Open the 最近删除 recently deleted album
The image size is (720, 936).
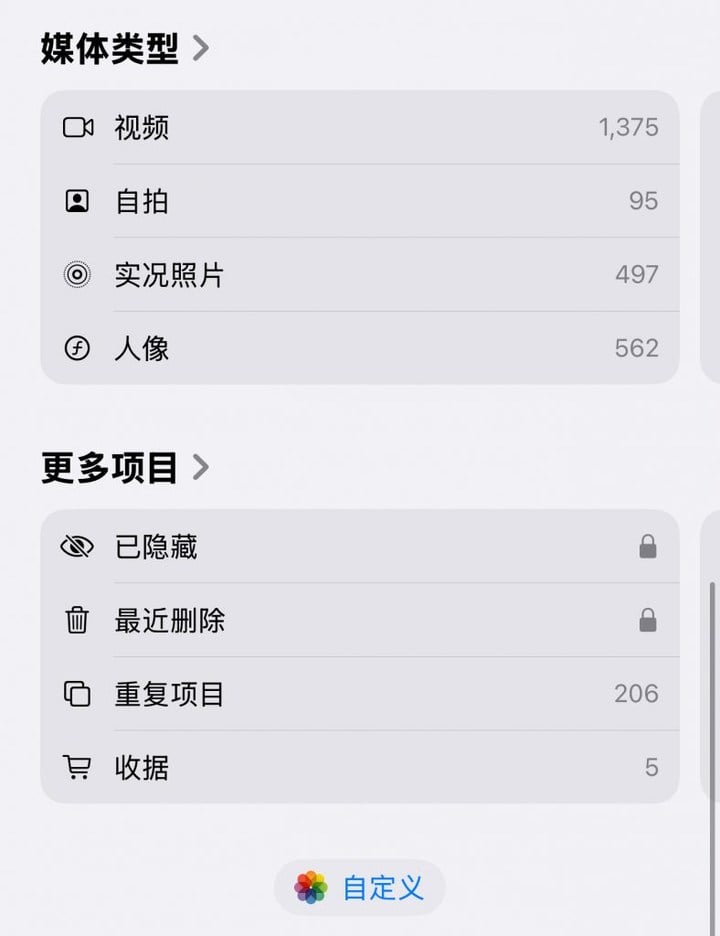360,620
